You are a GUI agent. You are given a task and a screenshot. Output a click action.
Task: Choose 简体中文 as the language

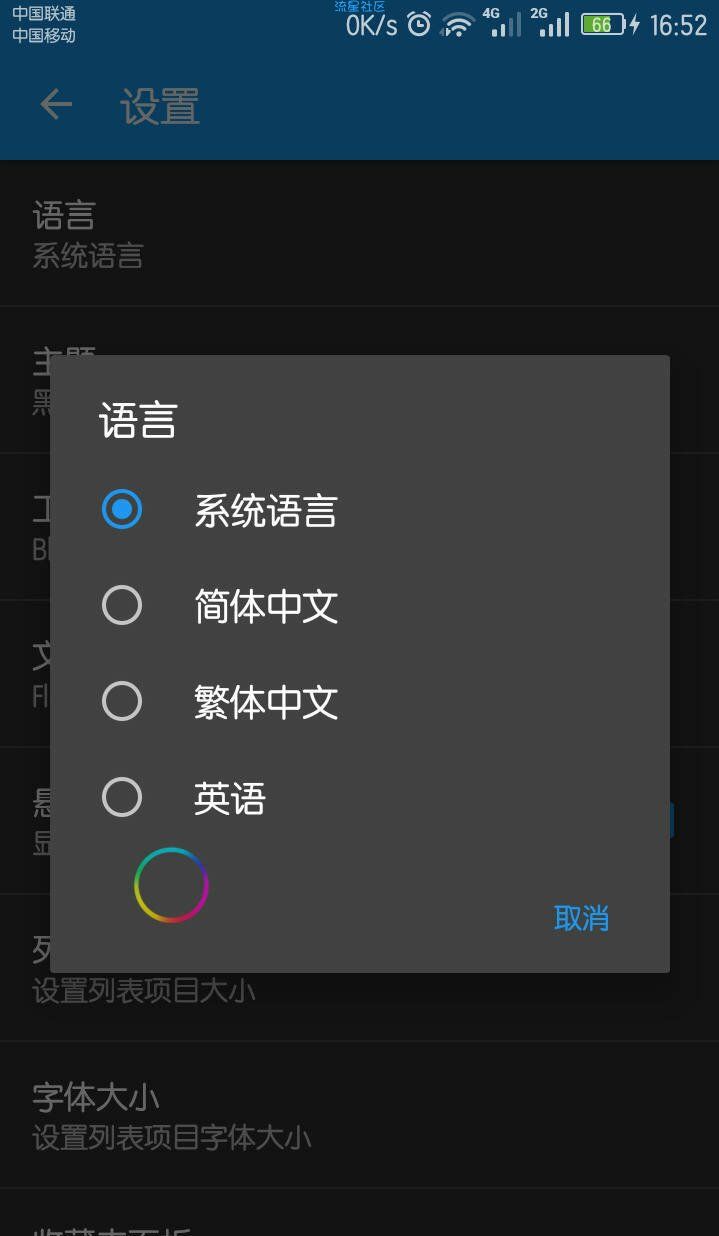pos(122,606)
